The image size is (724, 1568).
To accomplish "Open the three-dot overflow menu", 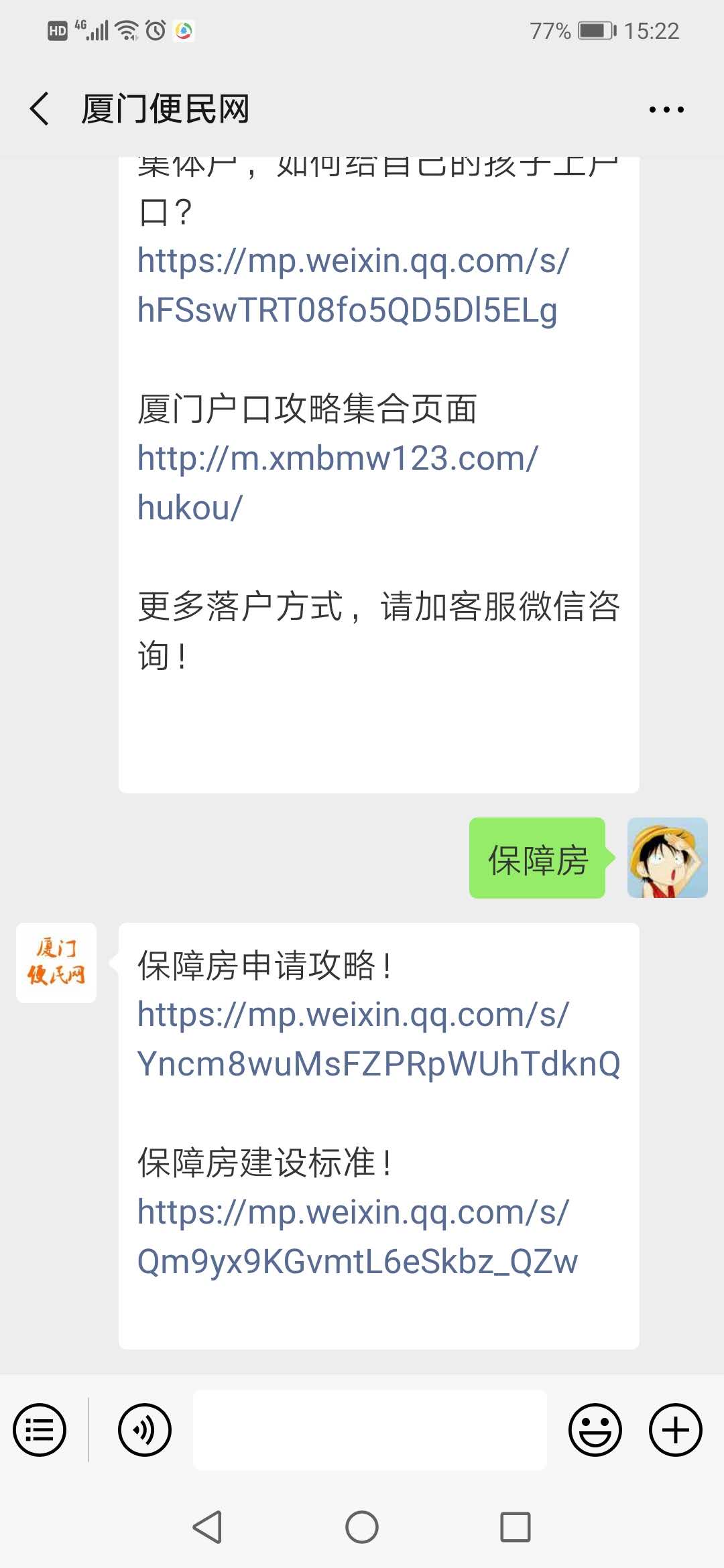I will 666,109.
